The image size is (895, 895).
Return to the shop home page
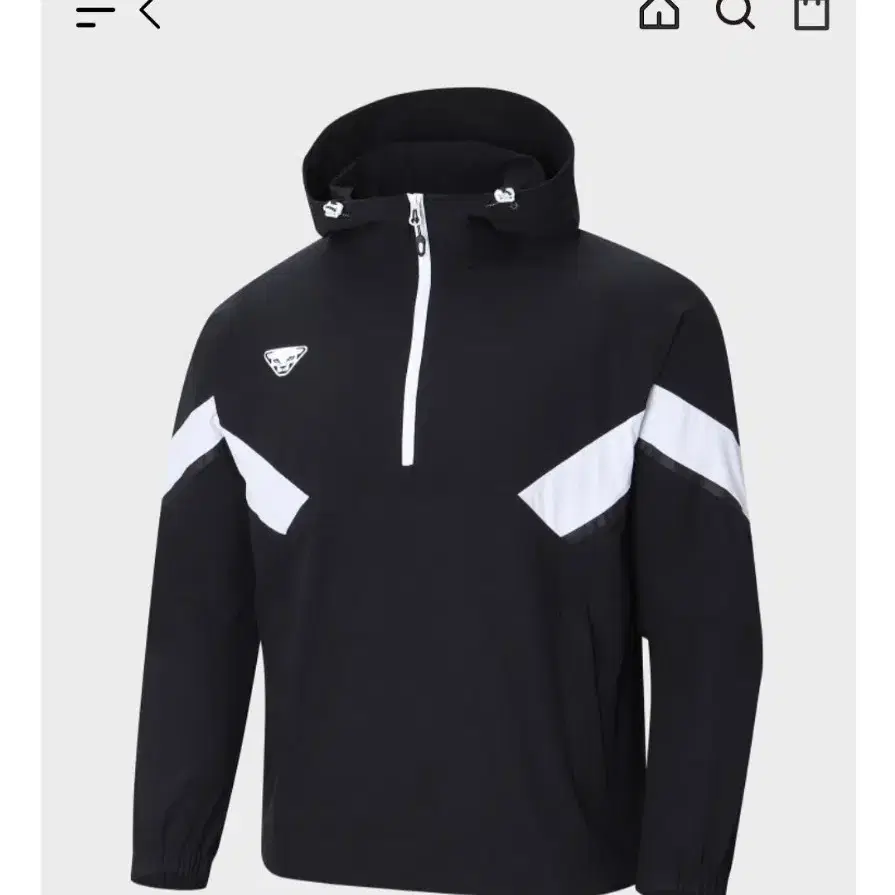(659, 13)
